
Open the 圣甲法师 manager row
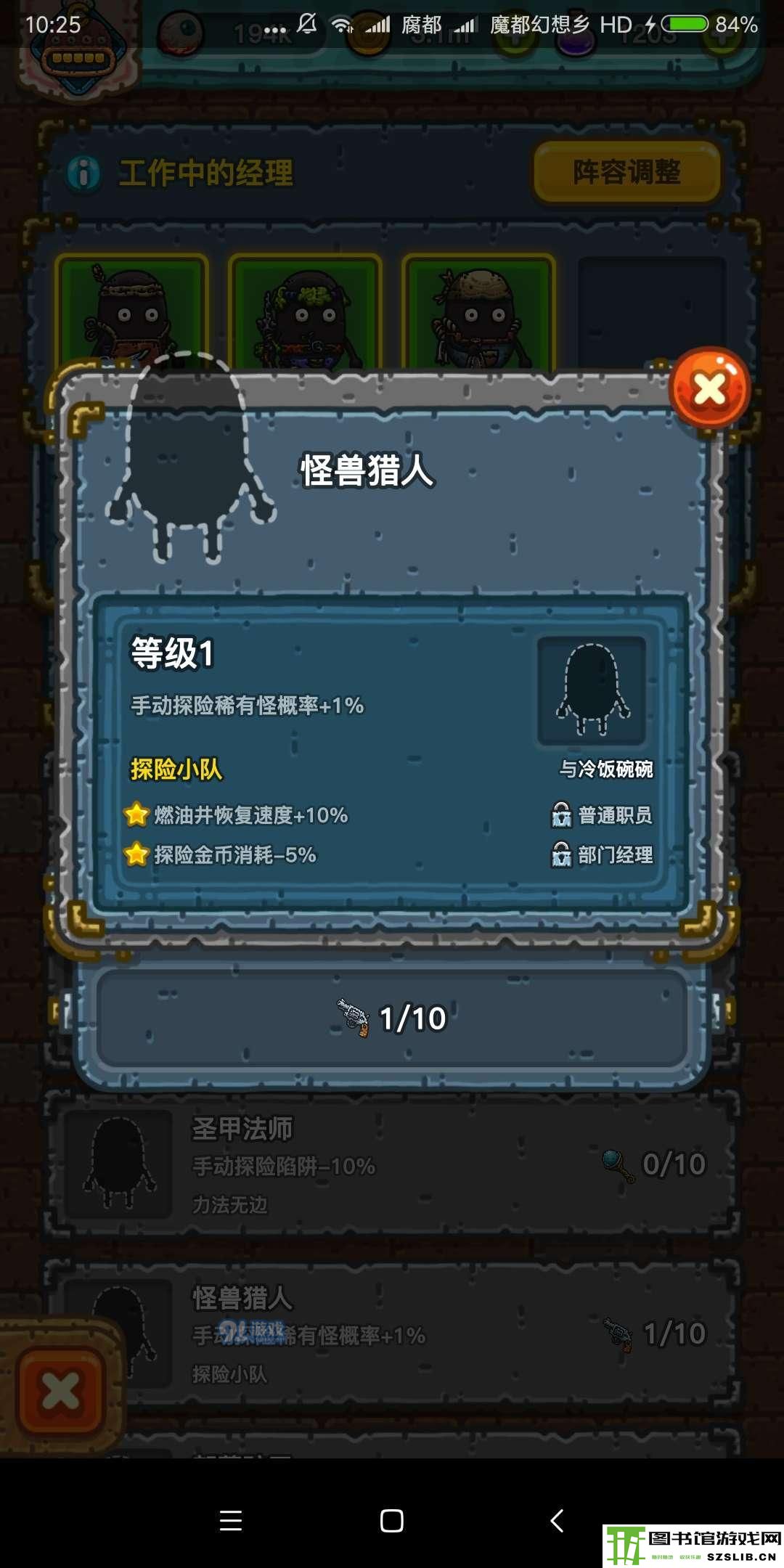(392, 1164)
